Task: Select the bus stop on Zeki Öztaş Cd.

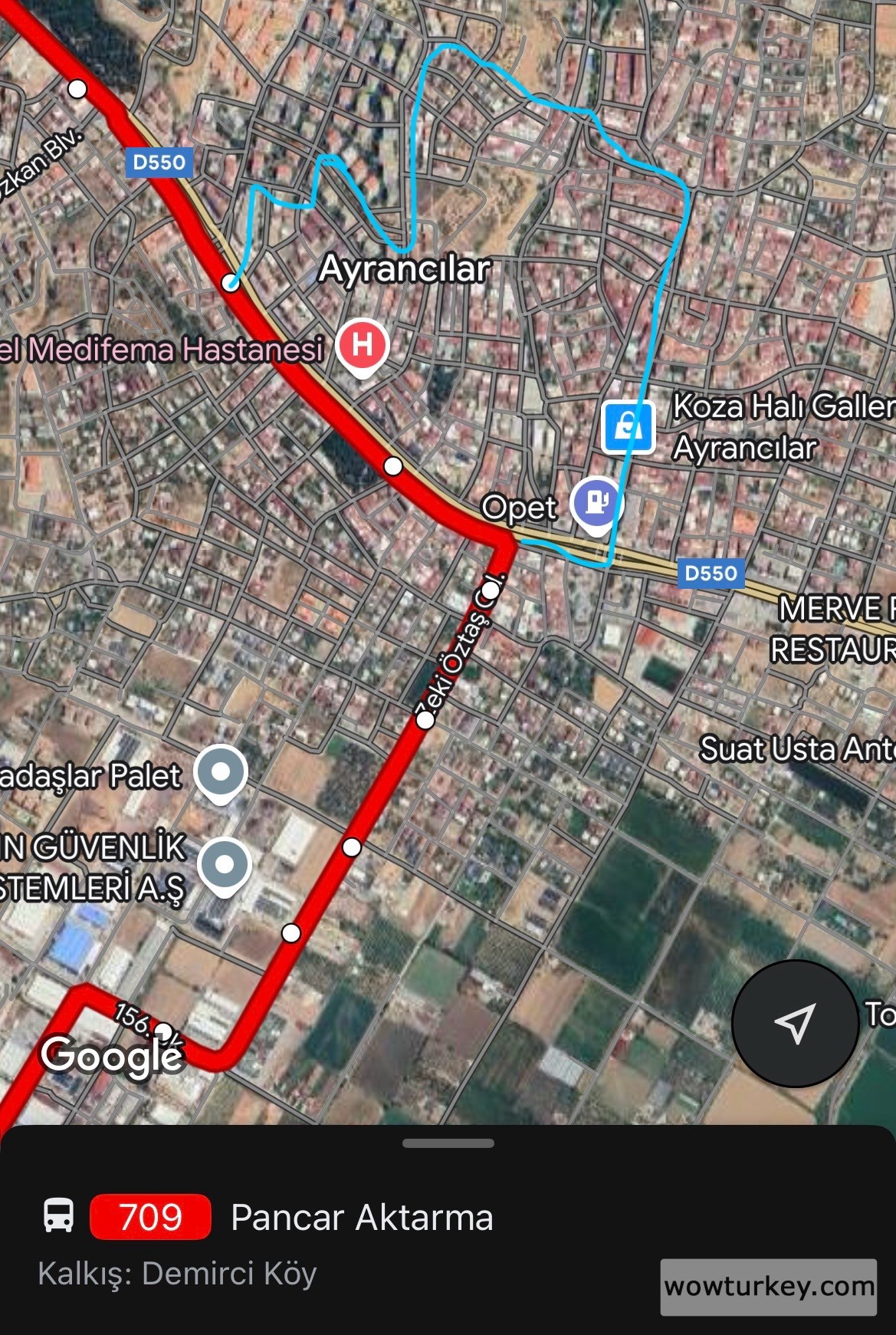Action: tap(425, 720)
